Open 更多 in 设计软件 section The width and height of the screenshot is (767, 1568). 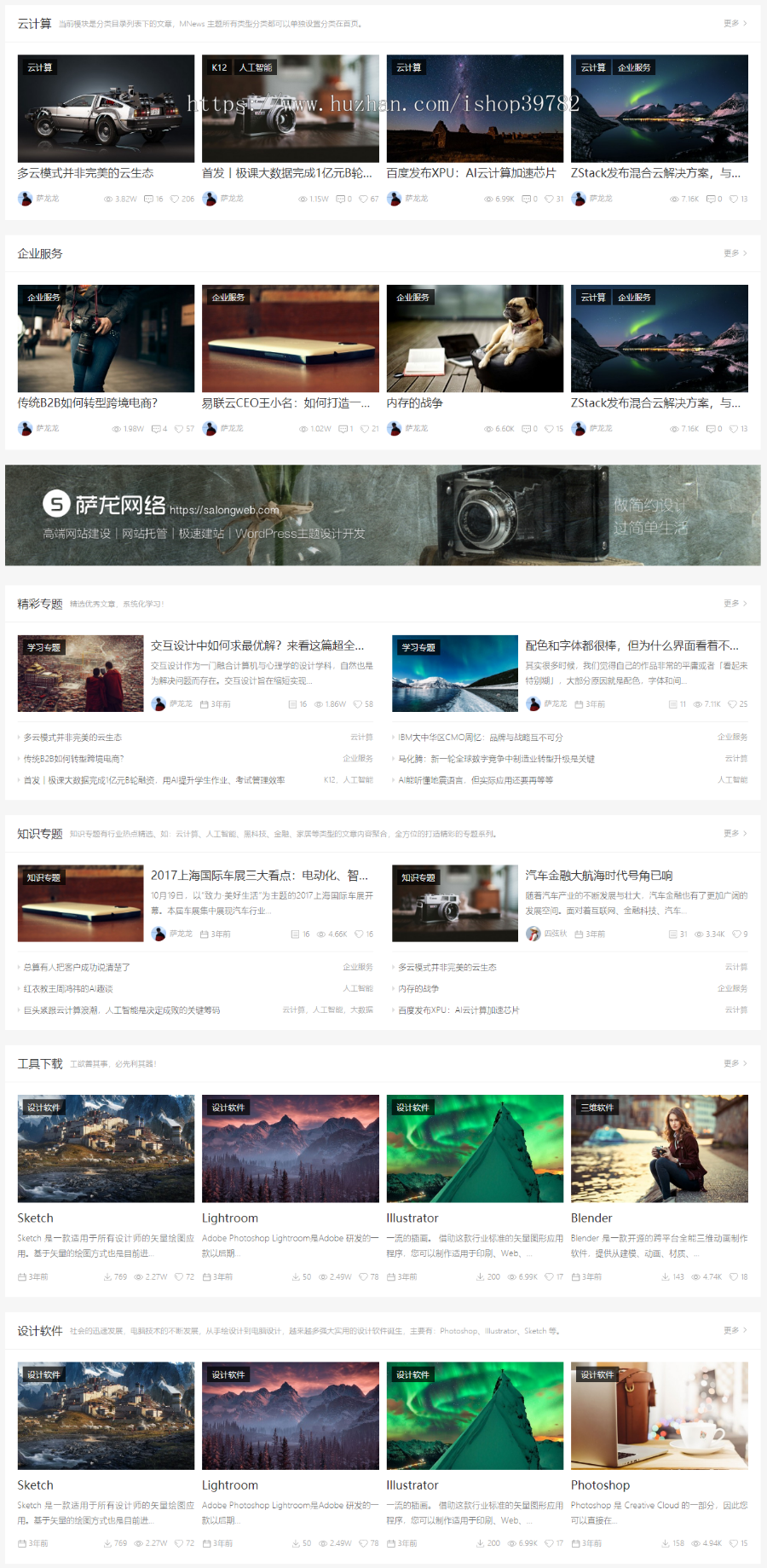(735, 1330)
